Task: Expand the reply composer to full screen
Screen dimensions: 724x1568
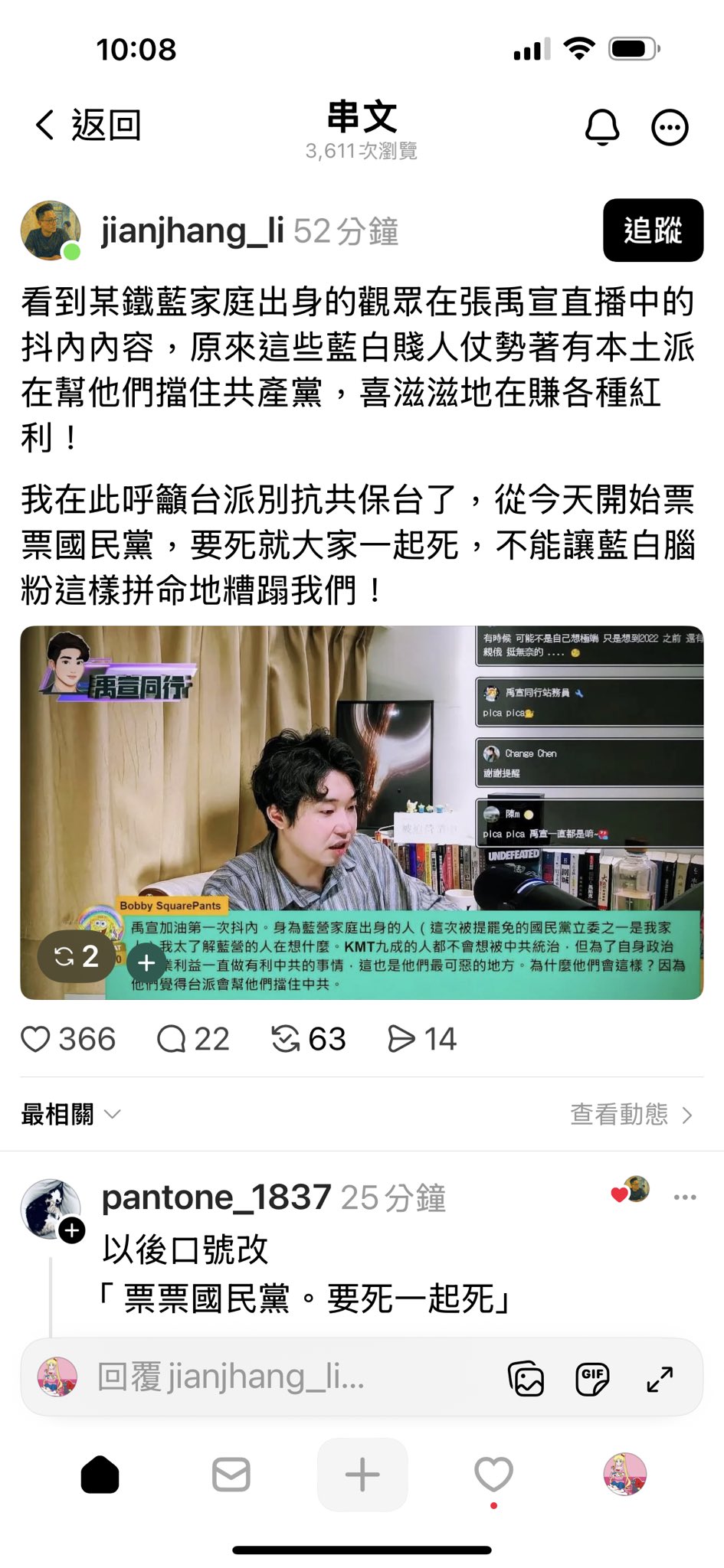Action: pyautogui.click(x=660, y=1379)
